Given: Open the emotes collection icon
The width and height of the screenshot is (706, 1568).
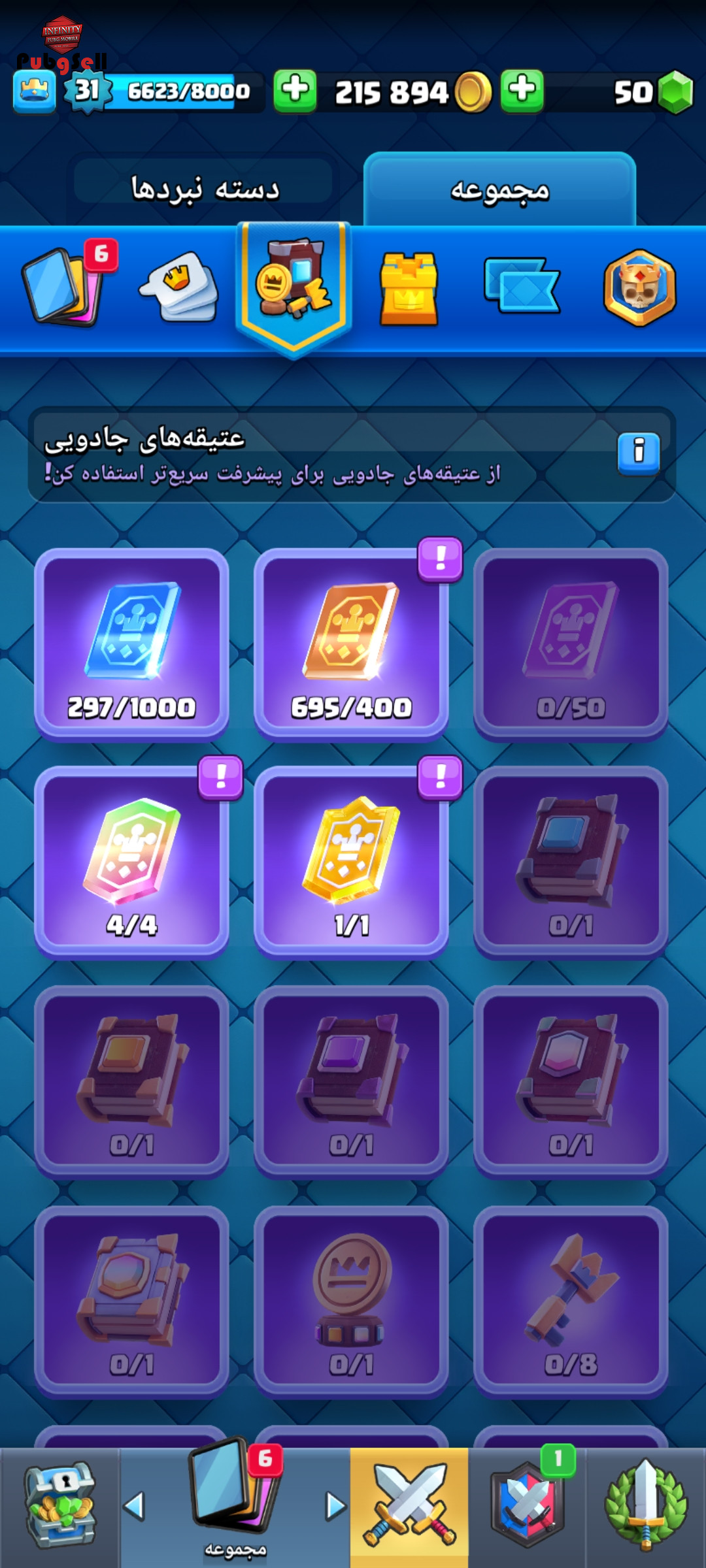Looking at the screenshot, I should 178,287.
